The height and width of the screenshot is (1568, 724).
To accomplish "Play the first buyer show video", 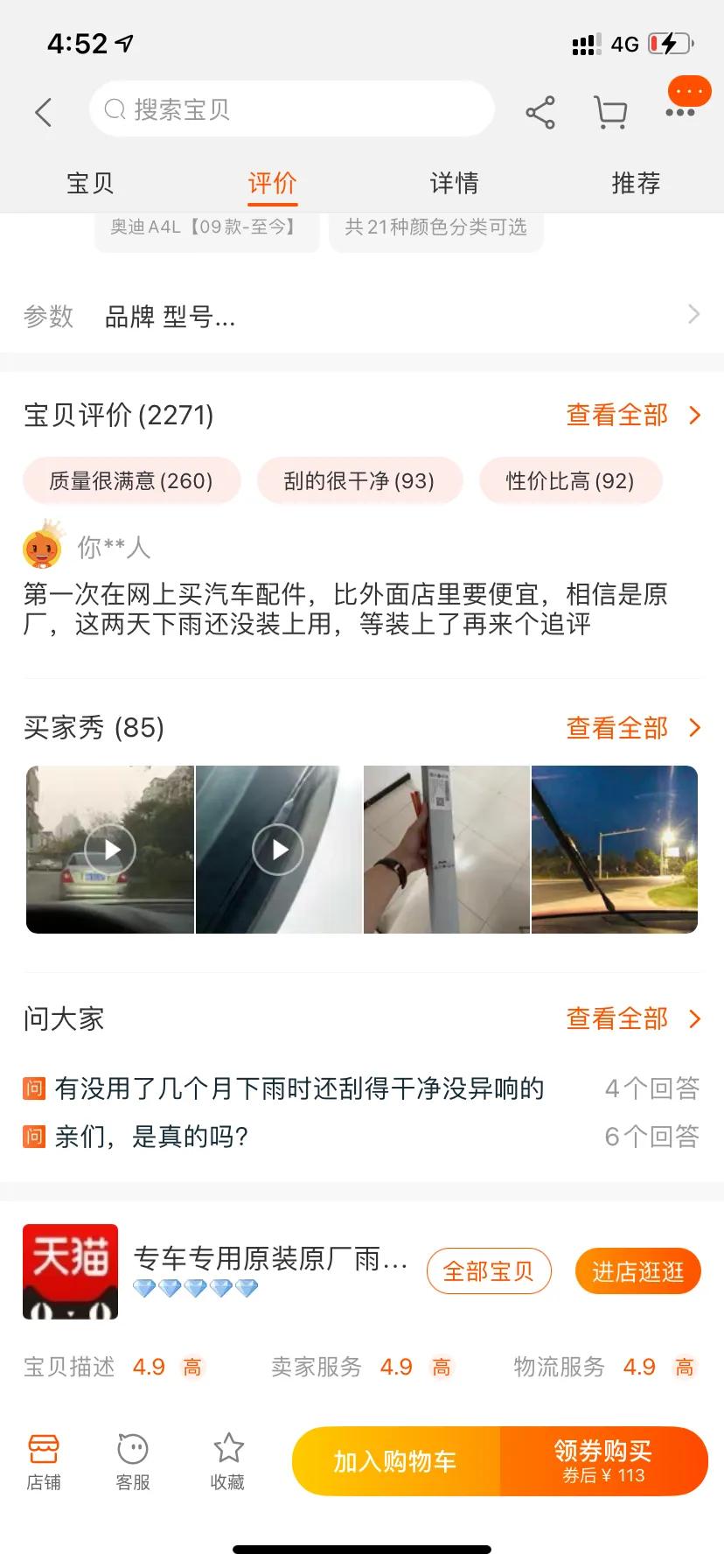I will coord(109,849).
